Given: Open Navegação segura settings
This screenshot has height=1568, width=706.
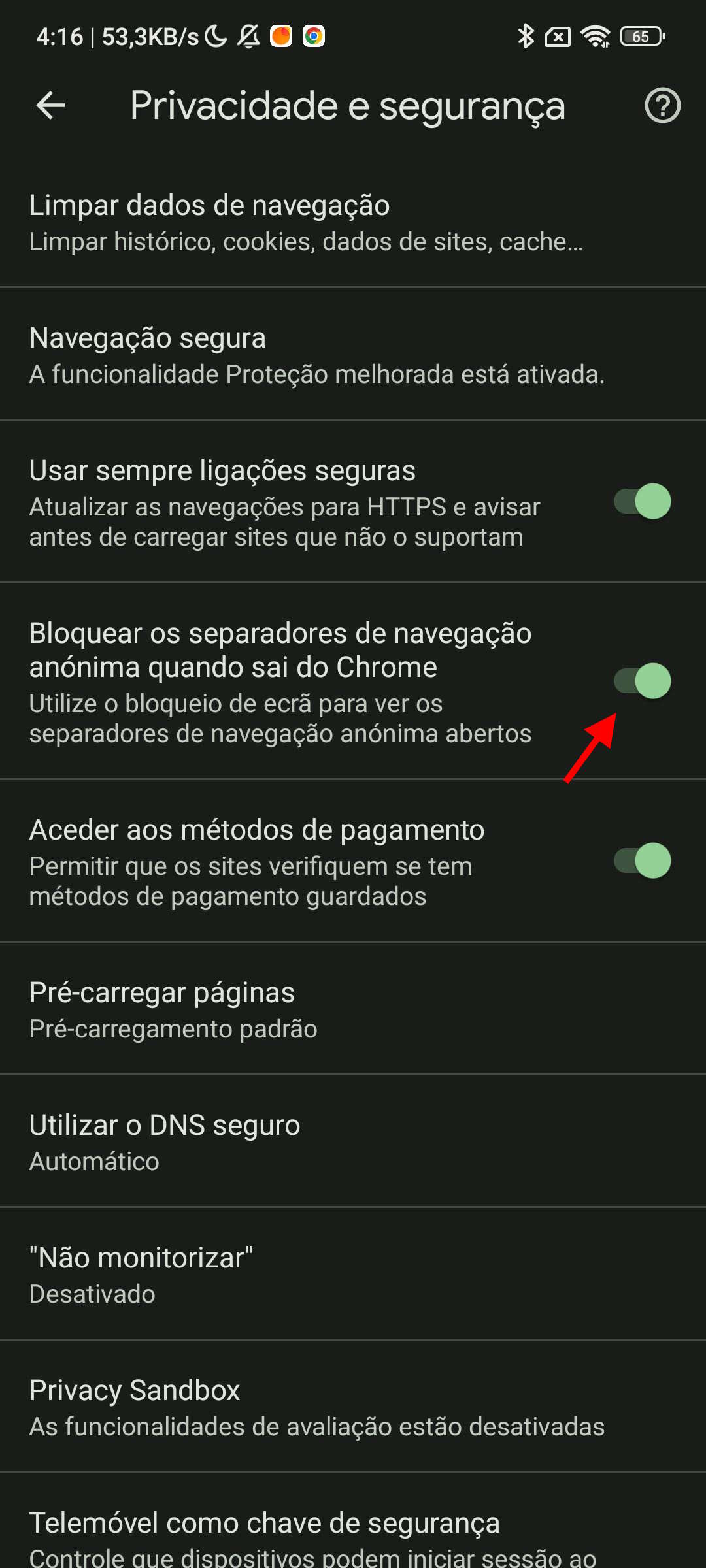Looking at the screenshot, I should click(353, 355).
